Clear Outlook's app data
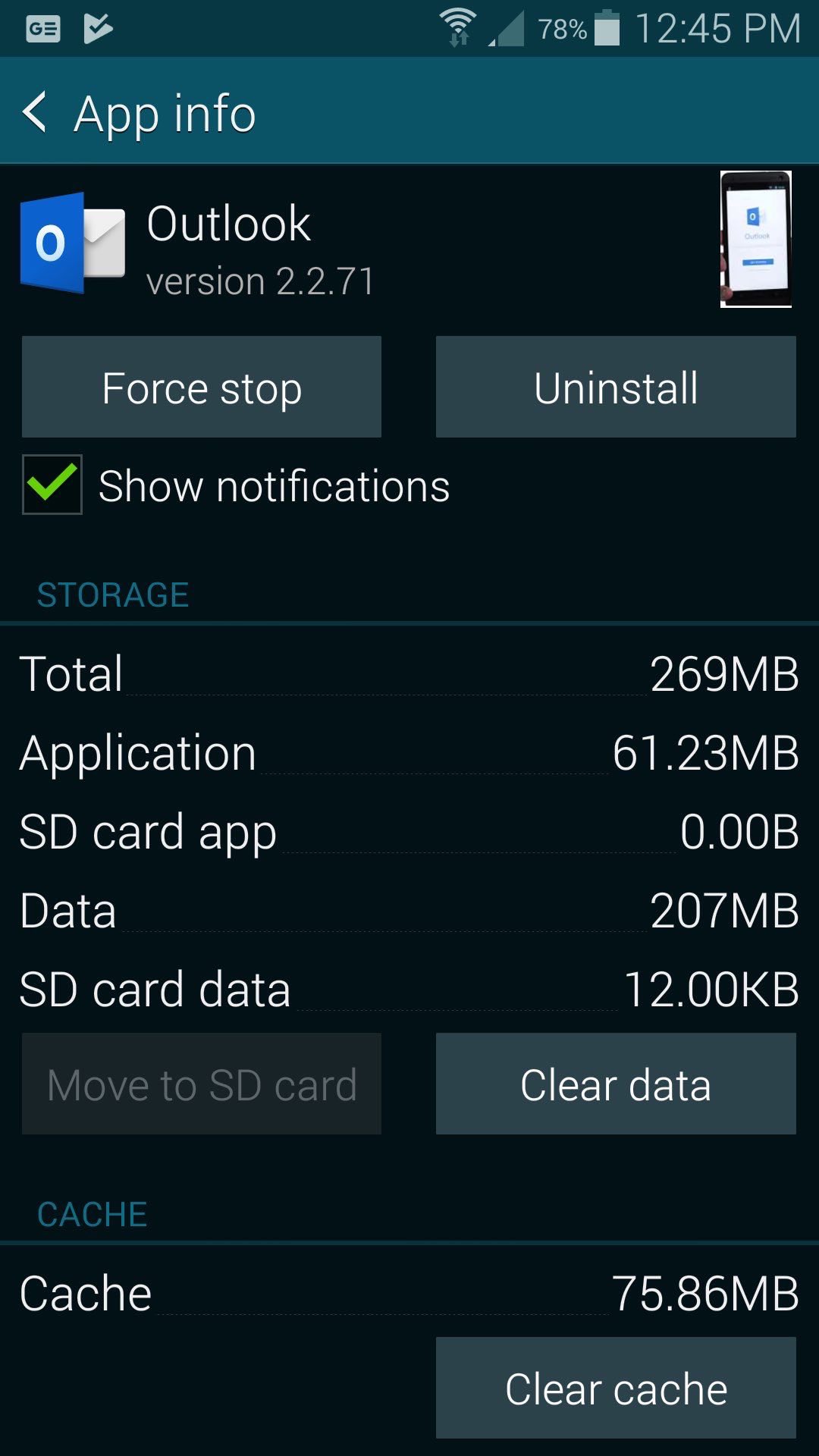The width and height of the screenshot is (819, 1456). pyautogui.click(x=616, y=1084)
